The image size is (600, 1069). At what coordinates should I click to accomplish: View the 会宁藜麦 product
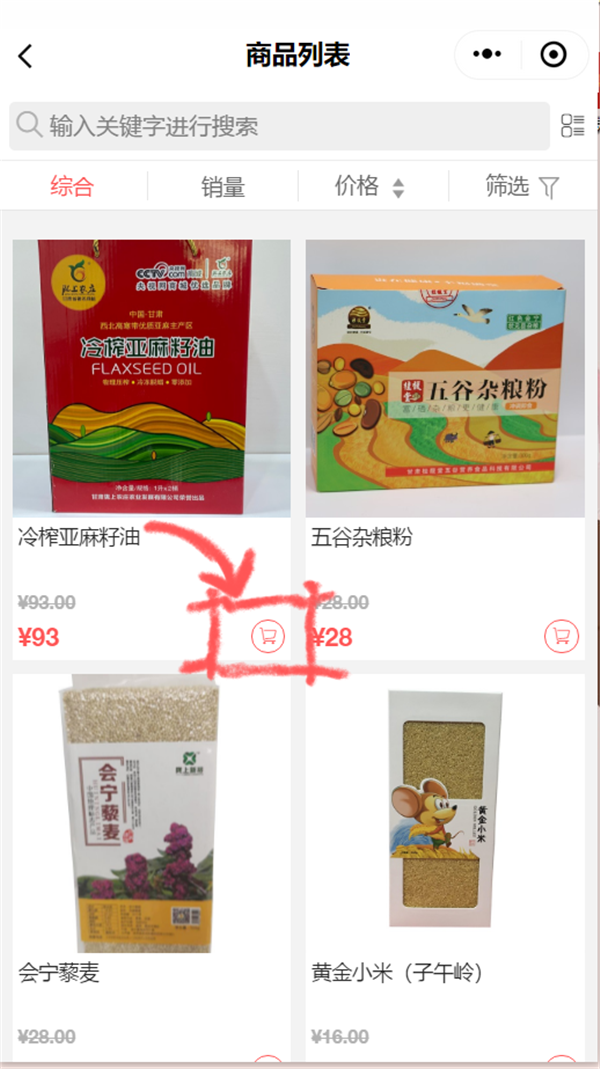pyautogui.click(x=151, y=820)
